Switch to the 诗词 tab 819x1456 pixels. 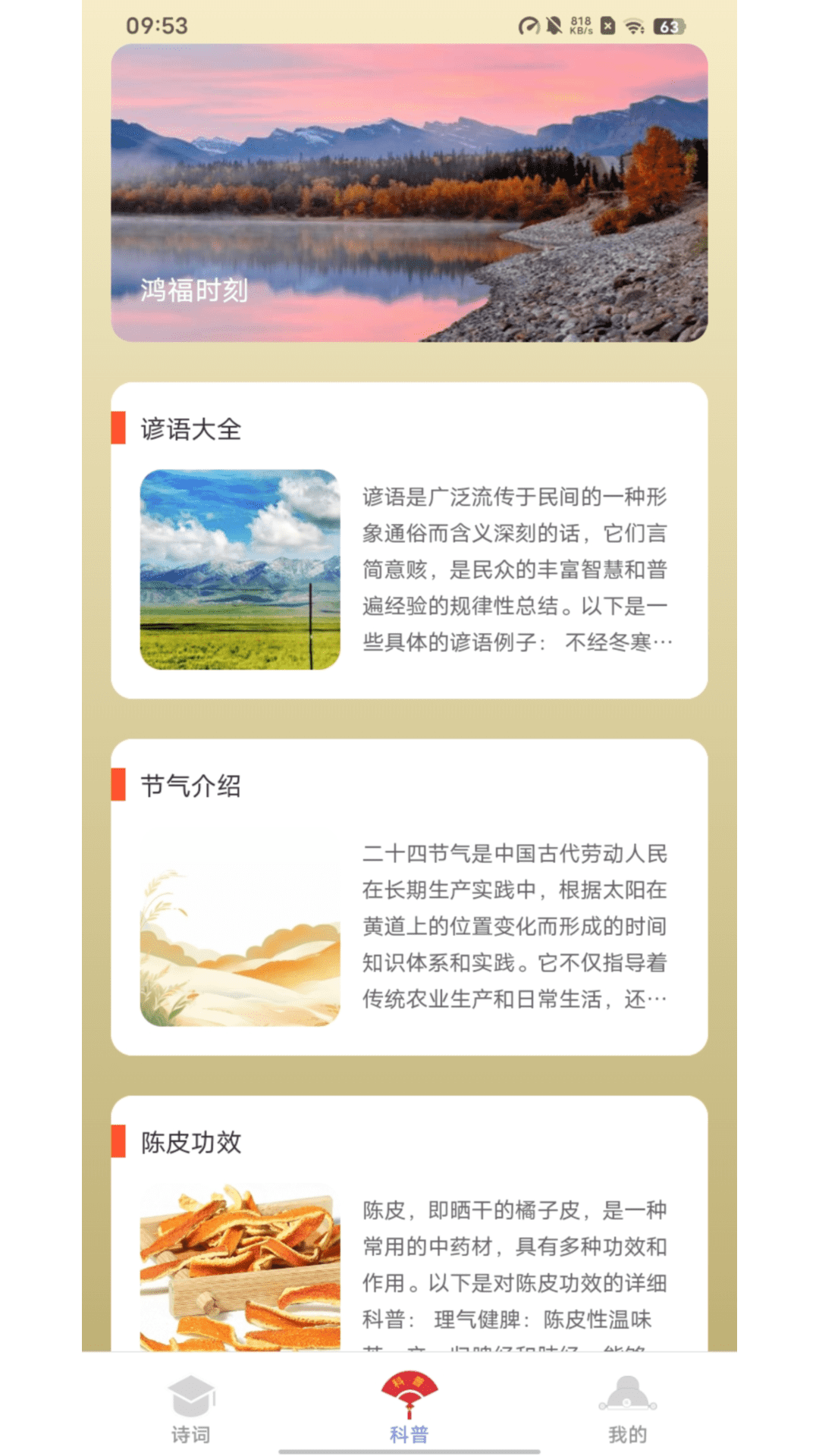tap(190, 1409)
